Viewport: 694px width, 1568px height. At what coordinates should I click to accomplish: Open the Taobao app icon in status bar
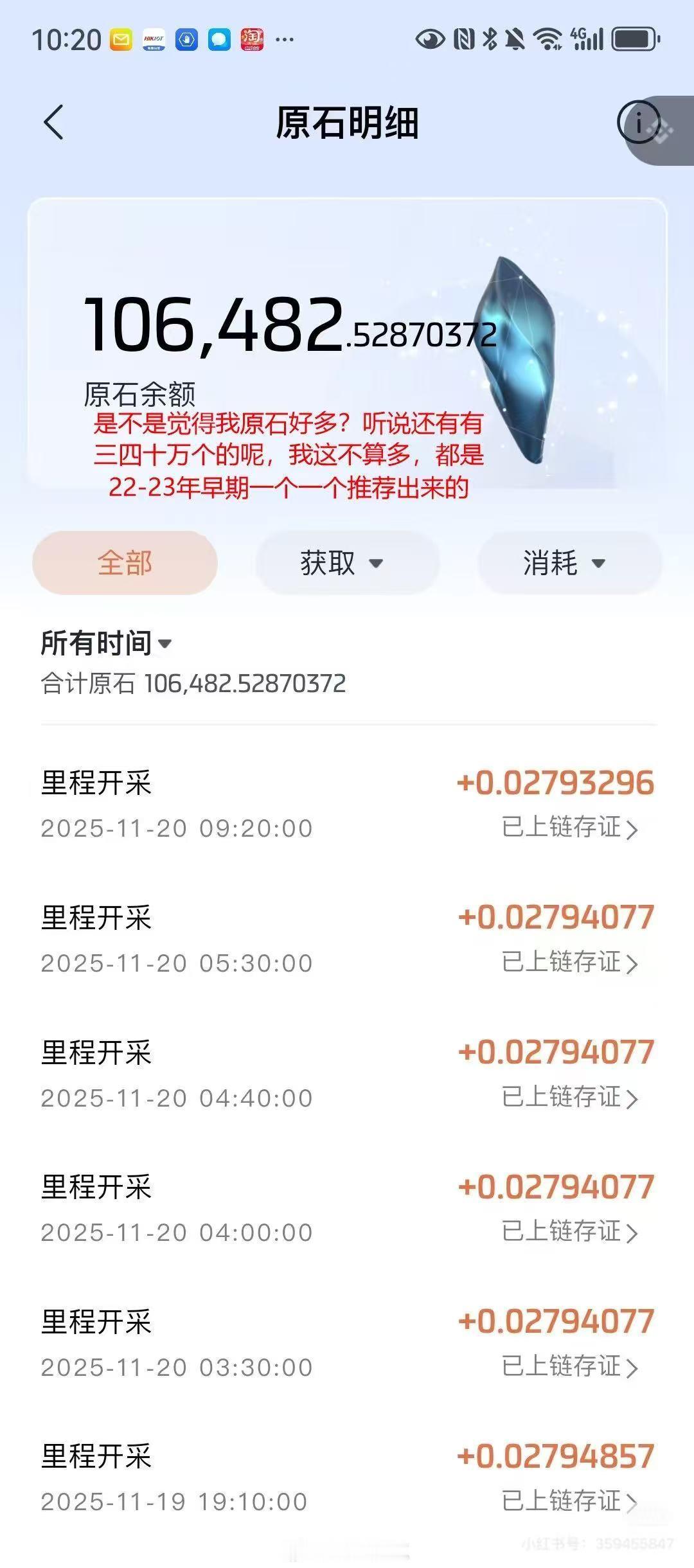(252, 39)
